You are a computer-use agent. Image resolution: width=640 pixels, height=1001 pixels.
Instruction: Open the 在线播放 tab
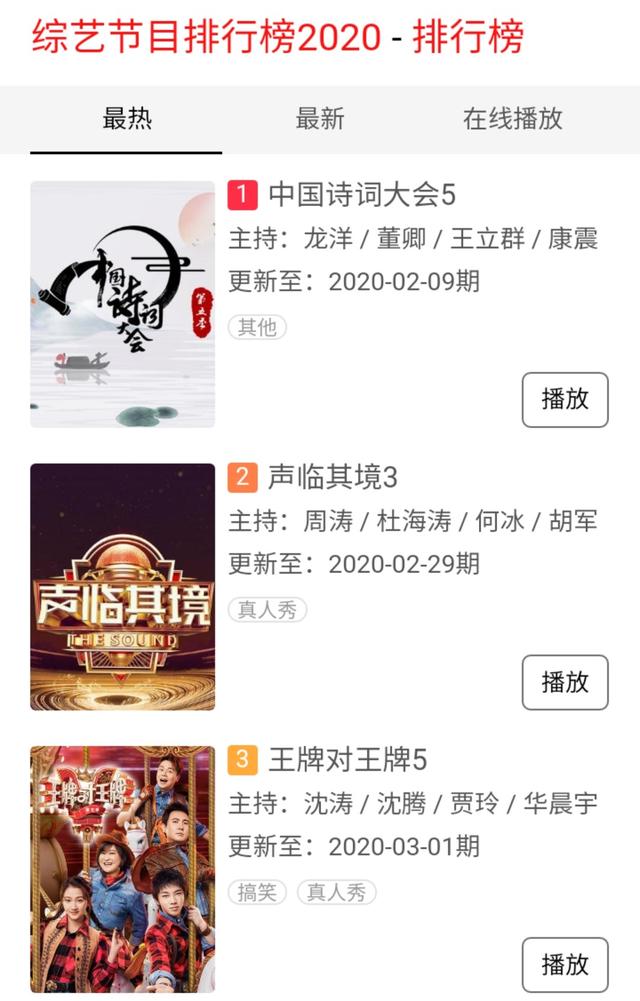[x=513, y=119]
